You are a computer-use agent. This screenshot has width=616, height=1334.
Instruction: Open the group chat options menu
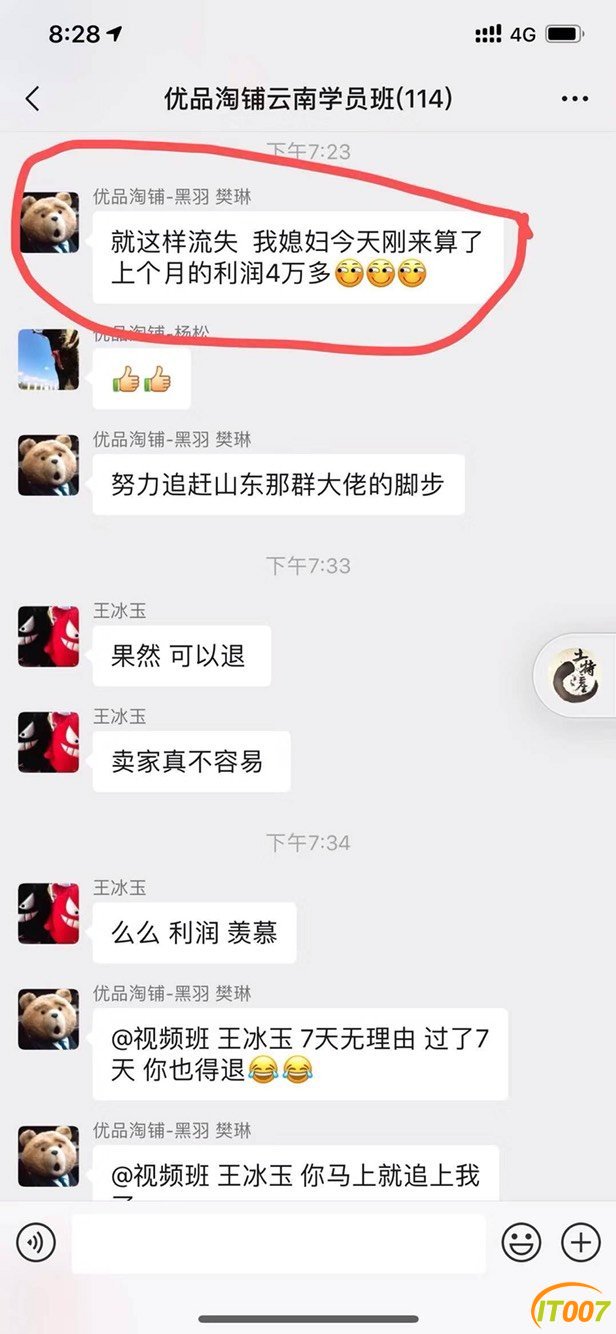click(575, 99)
